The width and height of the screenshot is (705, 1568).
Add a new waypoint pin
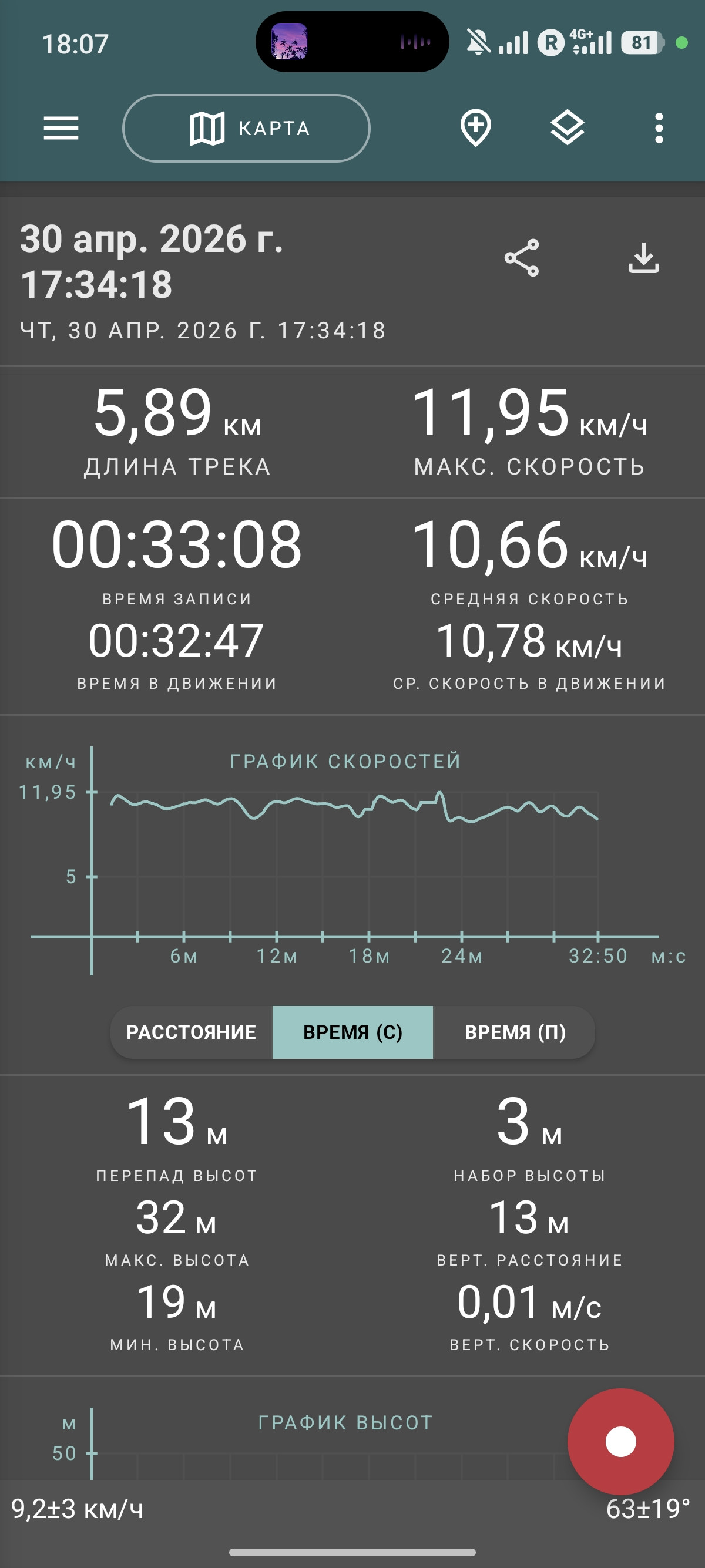(x=475, y=129)
